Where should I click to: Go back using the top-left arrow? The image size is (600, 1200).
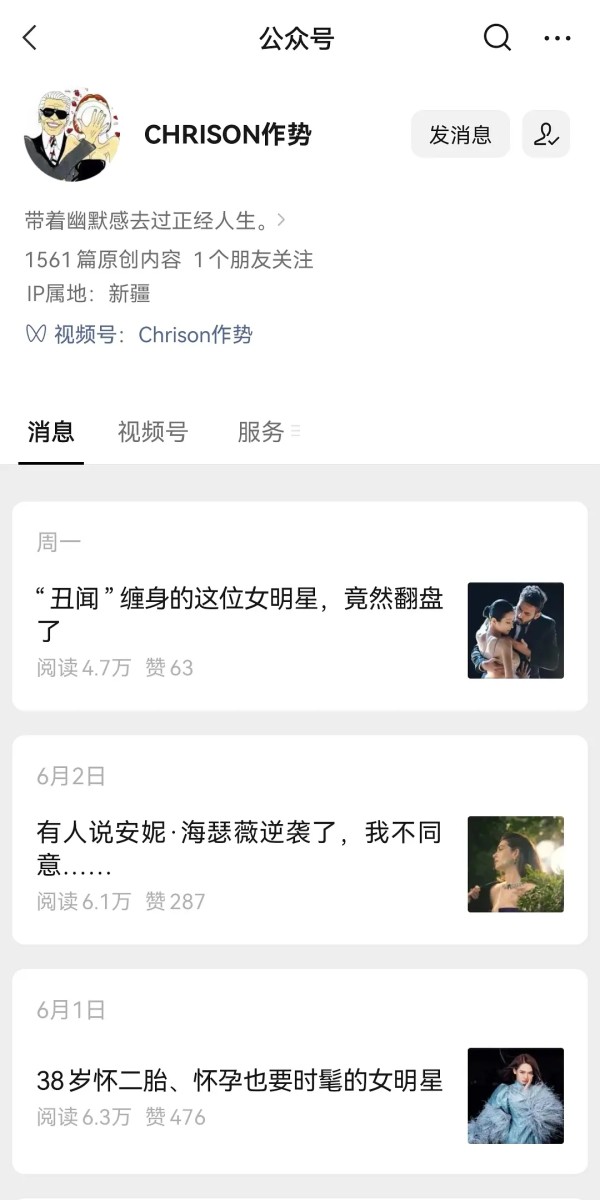[x=30, y=38]
